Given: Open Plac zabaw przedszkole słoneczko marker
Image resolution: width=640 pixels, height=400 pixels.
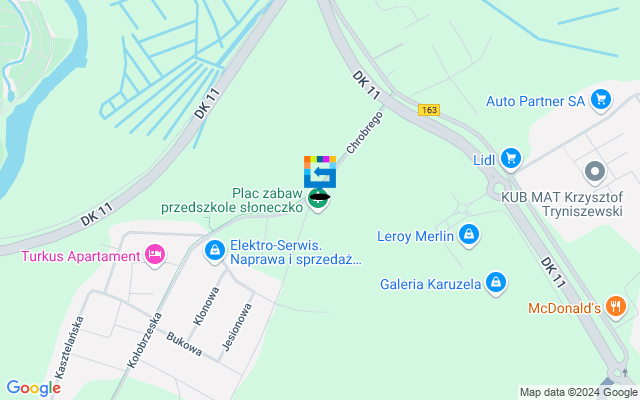Looking at the screenshot, I should (319, 200).
